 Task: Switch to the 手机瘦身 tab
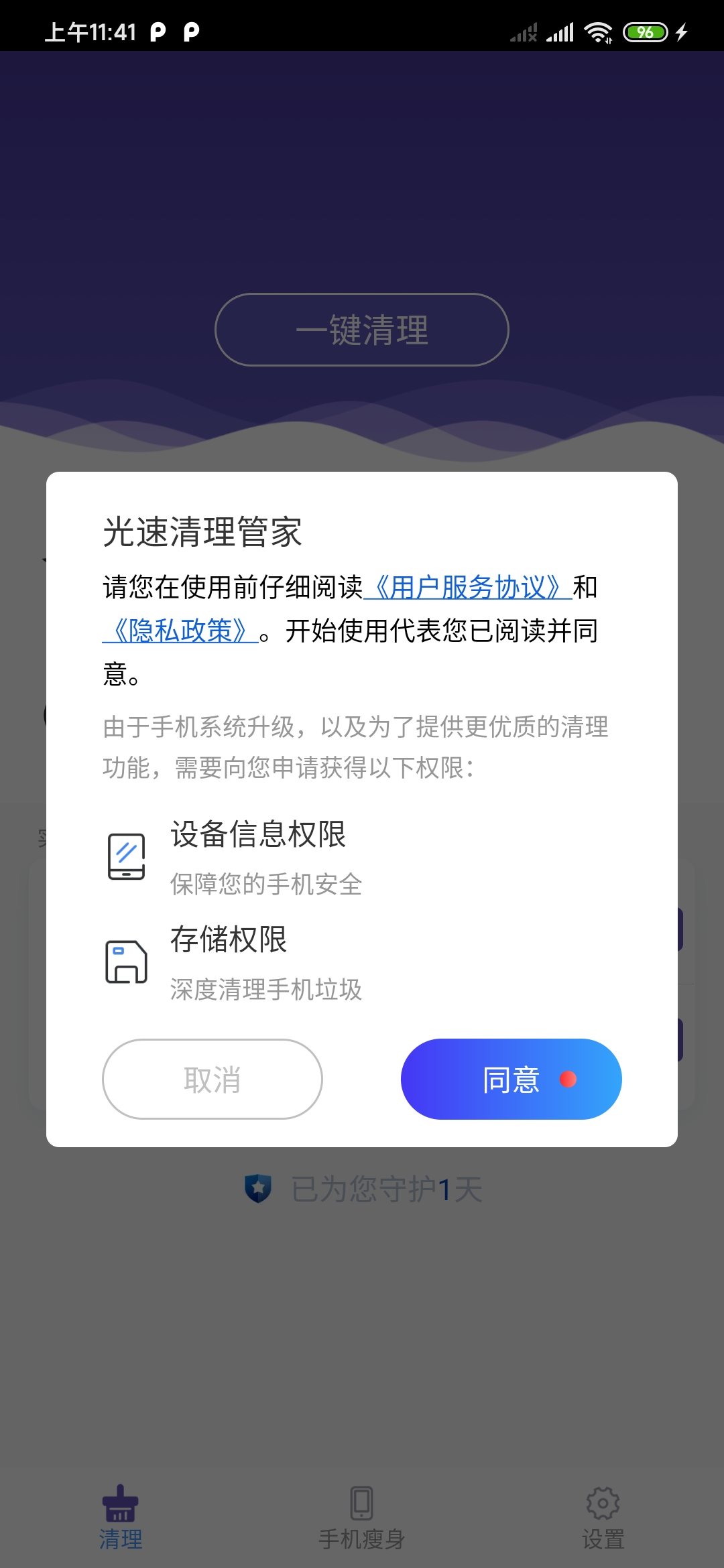point(362,1539)
